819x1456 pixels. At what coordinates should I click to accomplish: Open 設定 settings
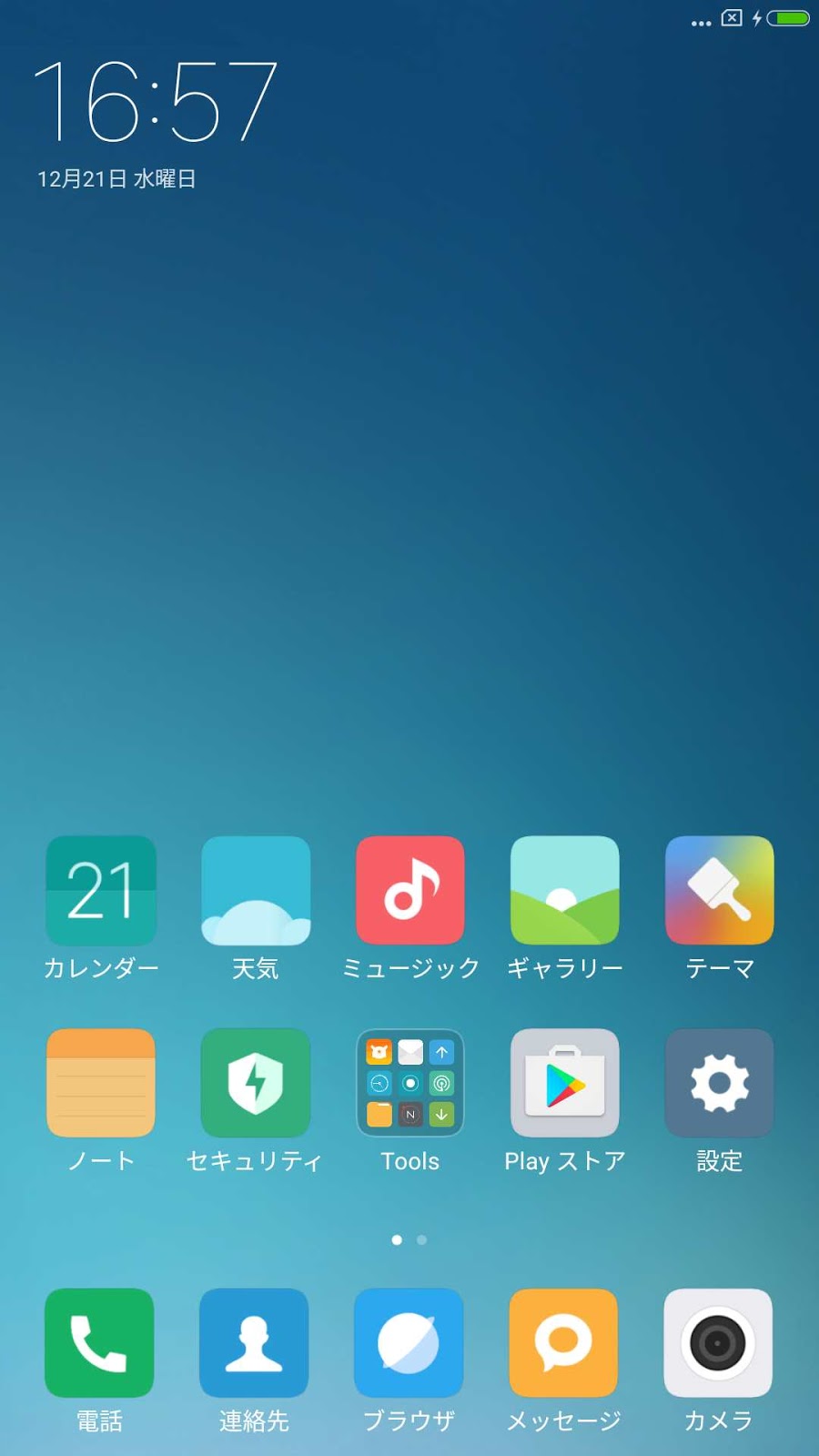pos(720,1083)
